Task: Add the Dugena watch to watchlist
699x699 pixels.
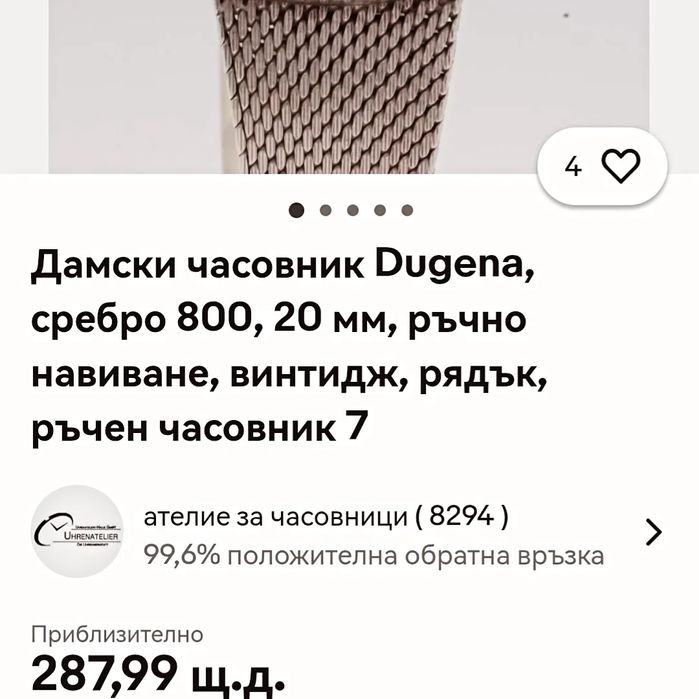Action: pyautogui.click(x=621, y=167)
